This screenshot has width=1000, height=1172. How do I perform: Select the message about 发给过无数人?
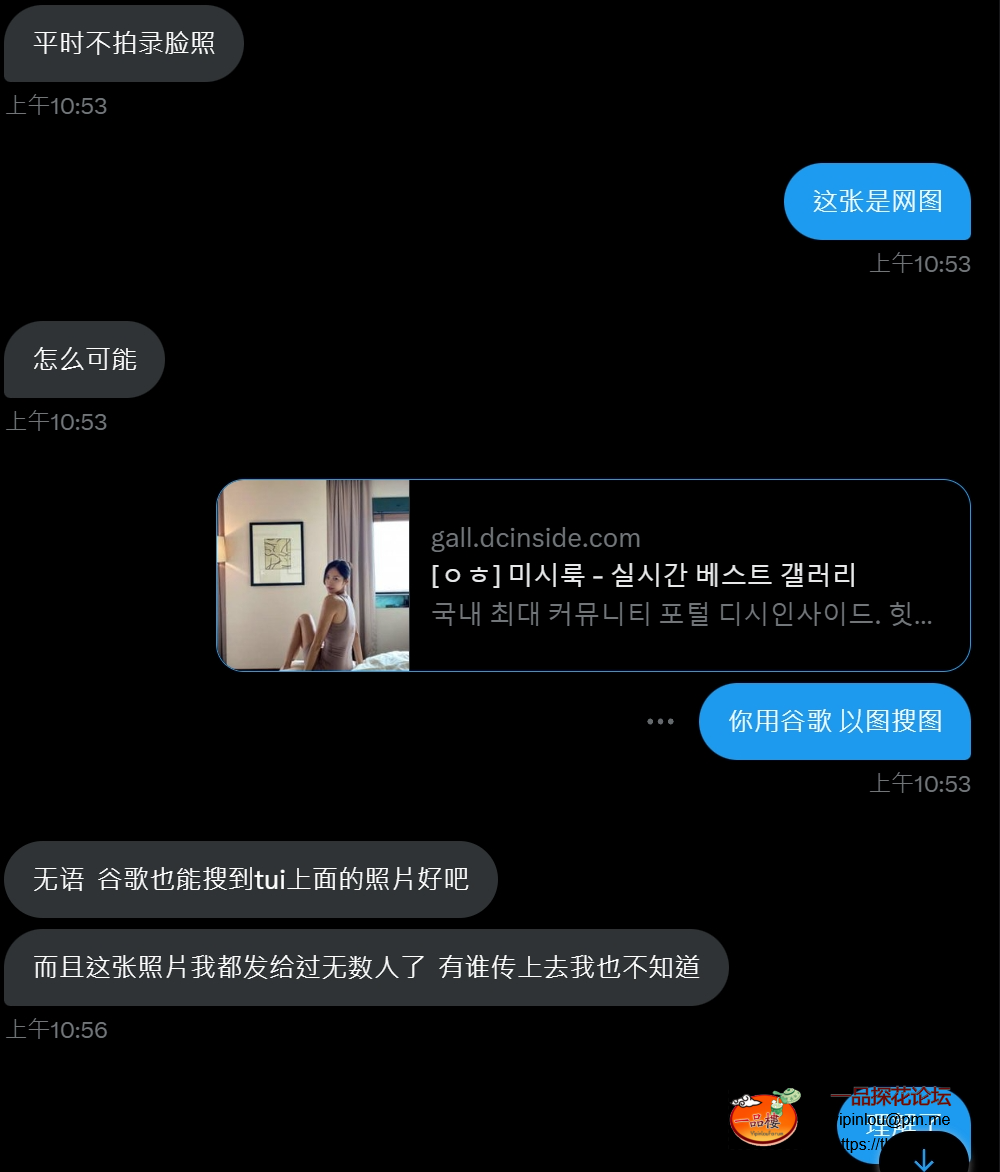pyautogui.click(x=365, y=968)
